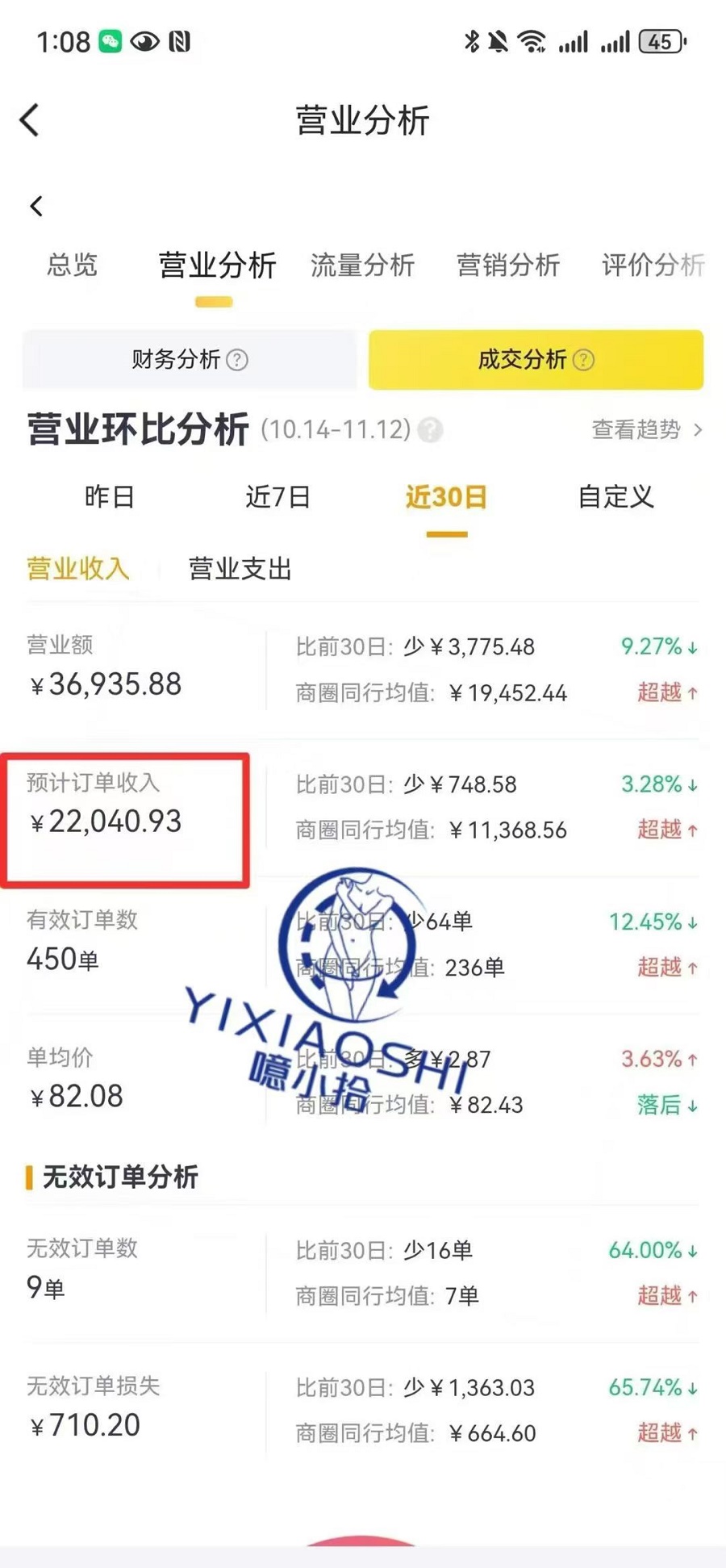Open help icon next to 营业环比分析

click(x=431, y=430)
